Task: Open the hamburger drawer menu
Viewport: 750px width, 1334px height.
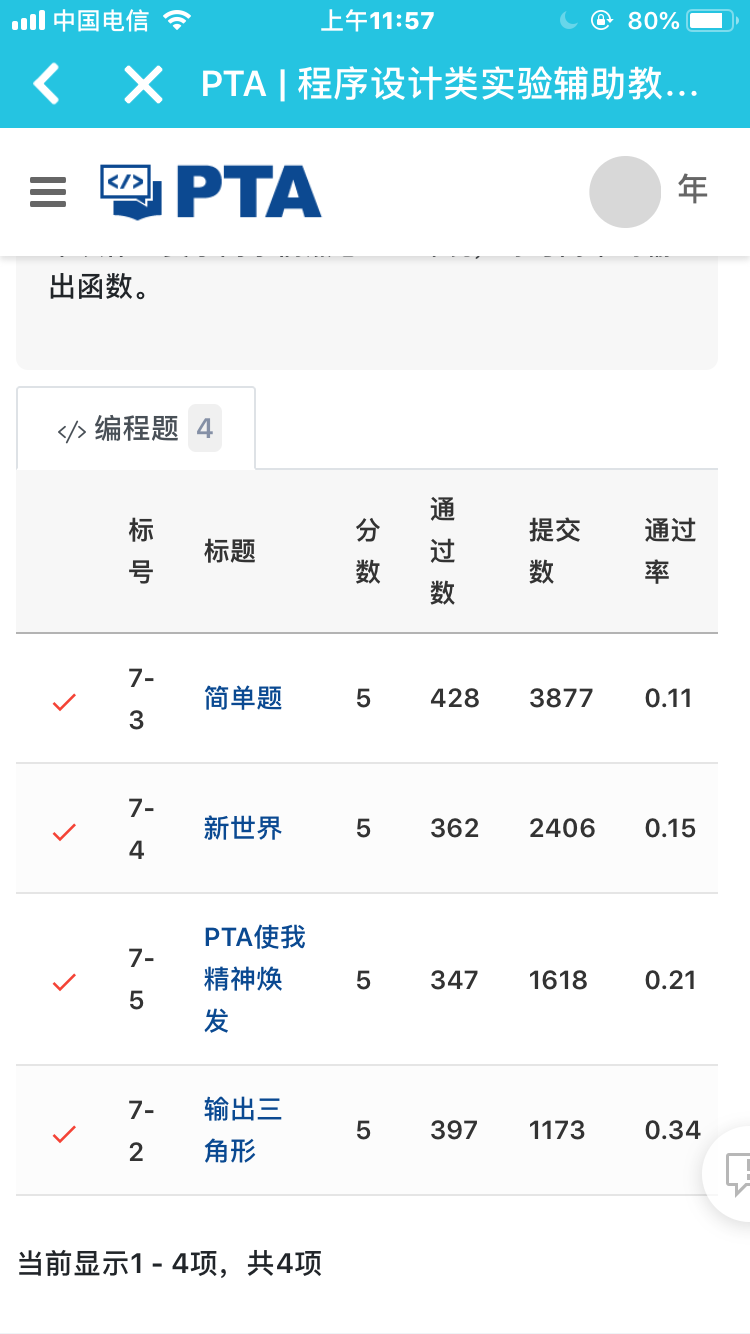Action: pyautogui.click(x=48, y=191)
